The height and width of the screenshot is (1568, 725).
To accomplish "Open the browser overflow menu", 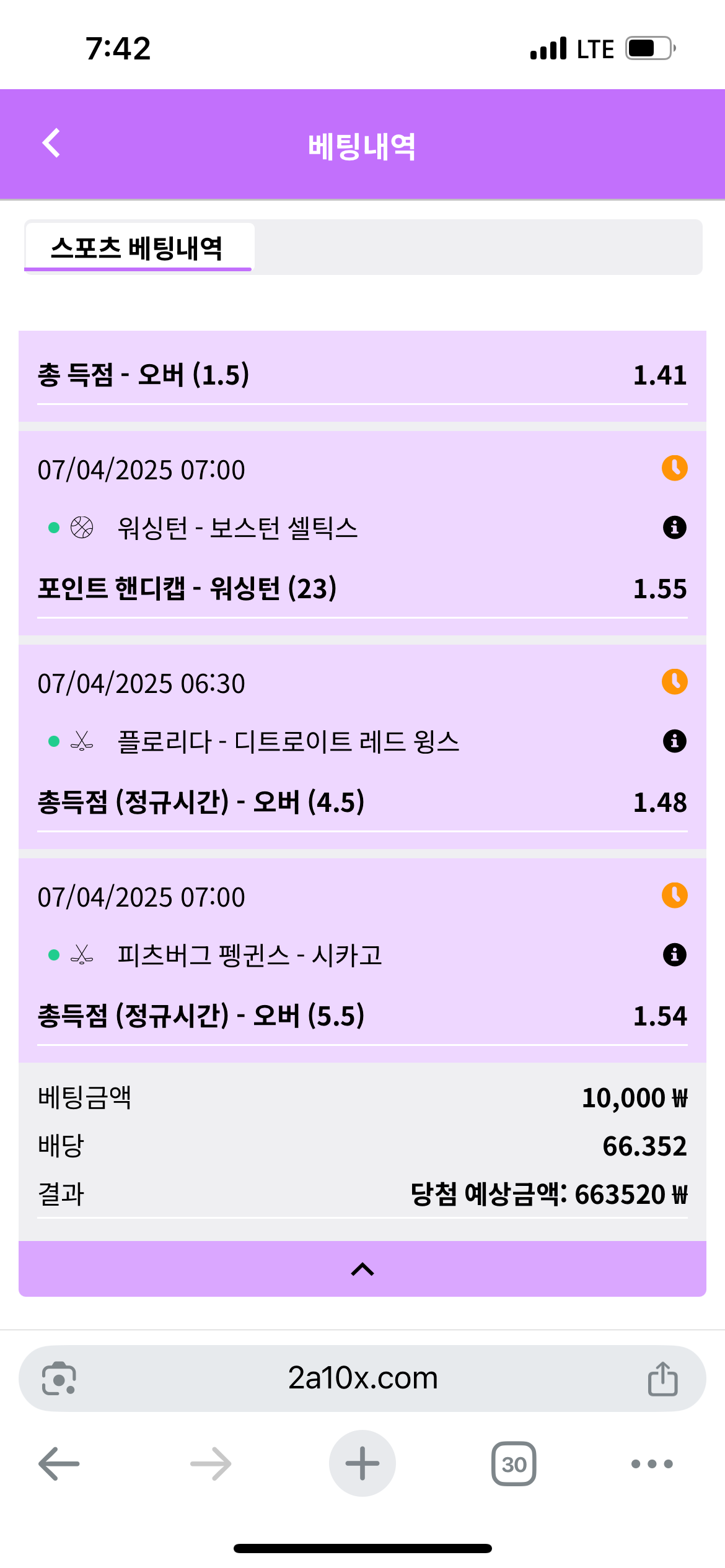I will pyautogui.click(x=651, y=1464).
